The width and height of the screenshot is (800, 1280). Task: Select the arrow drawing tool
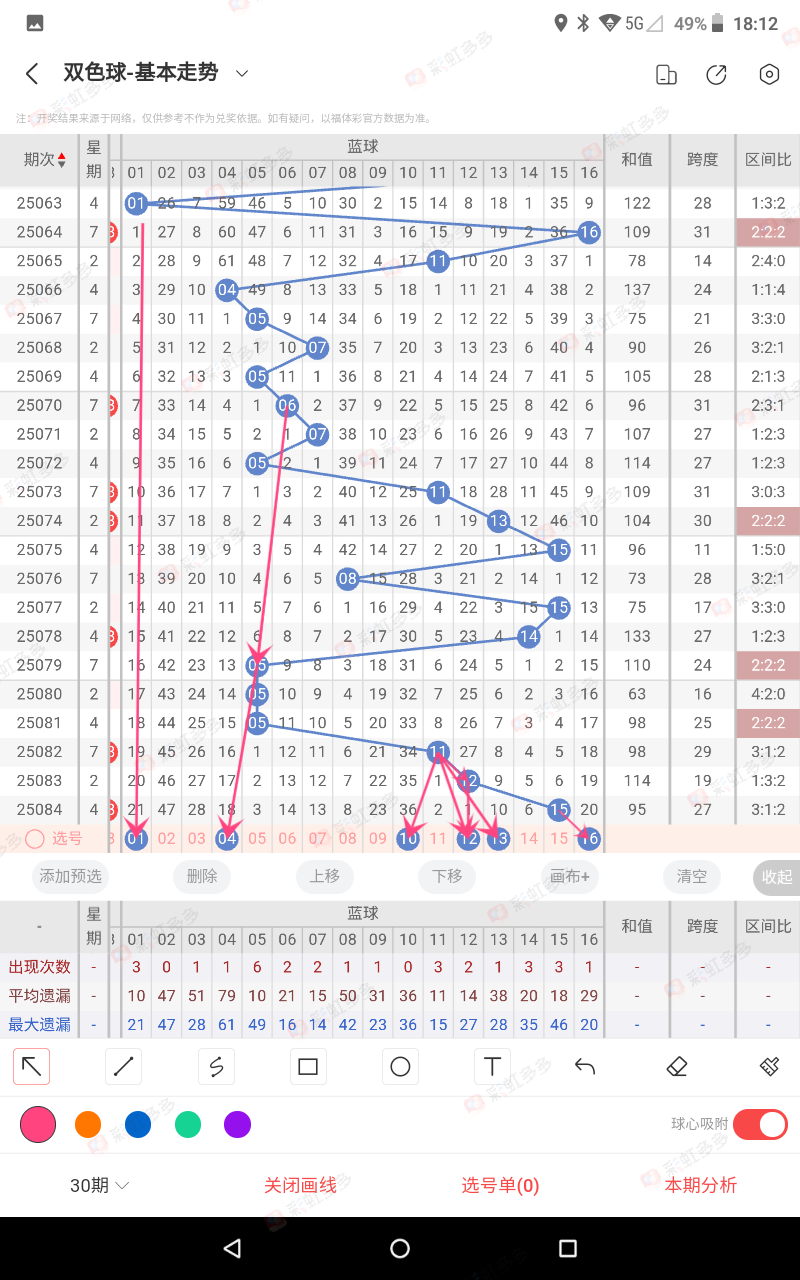click(32, 1067)
